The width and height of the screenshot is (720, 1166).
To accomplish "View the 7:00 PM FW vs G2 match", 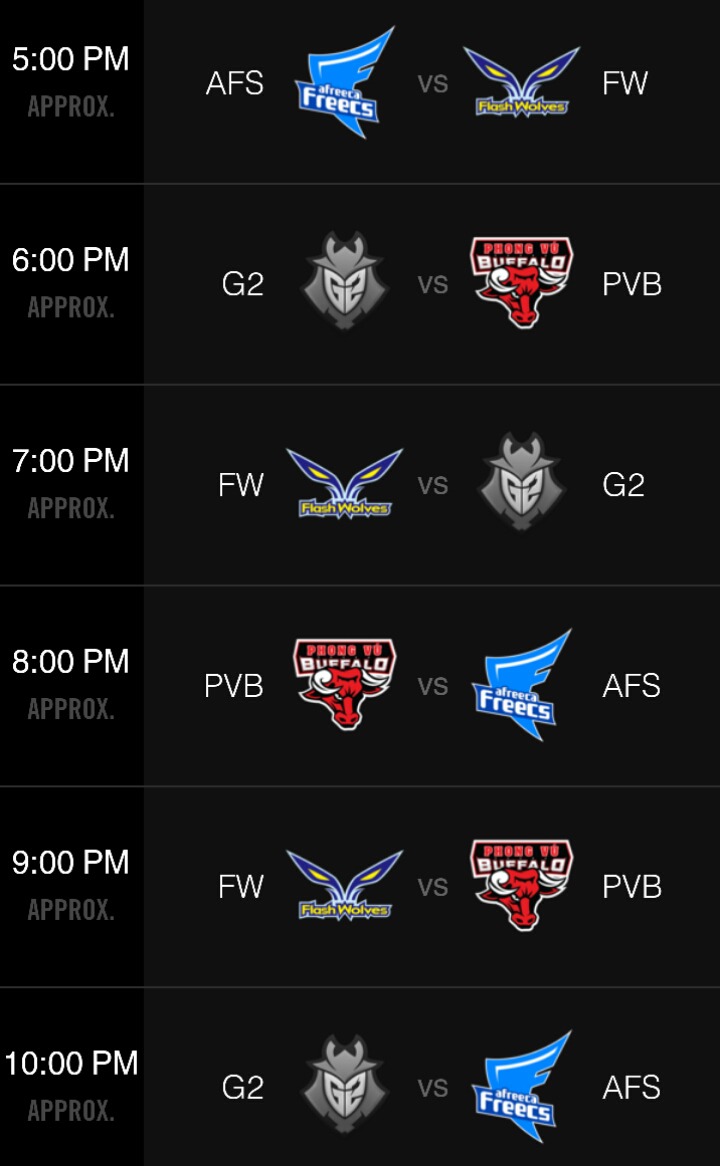I will [x=360, y=485].
